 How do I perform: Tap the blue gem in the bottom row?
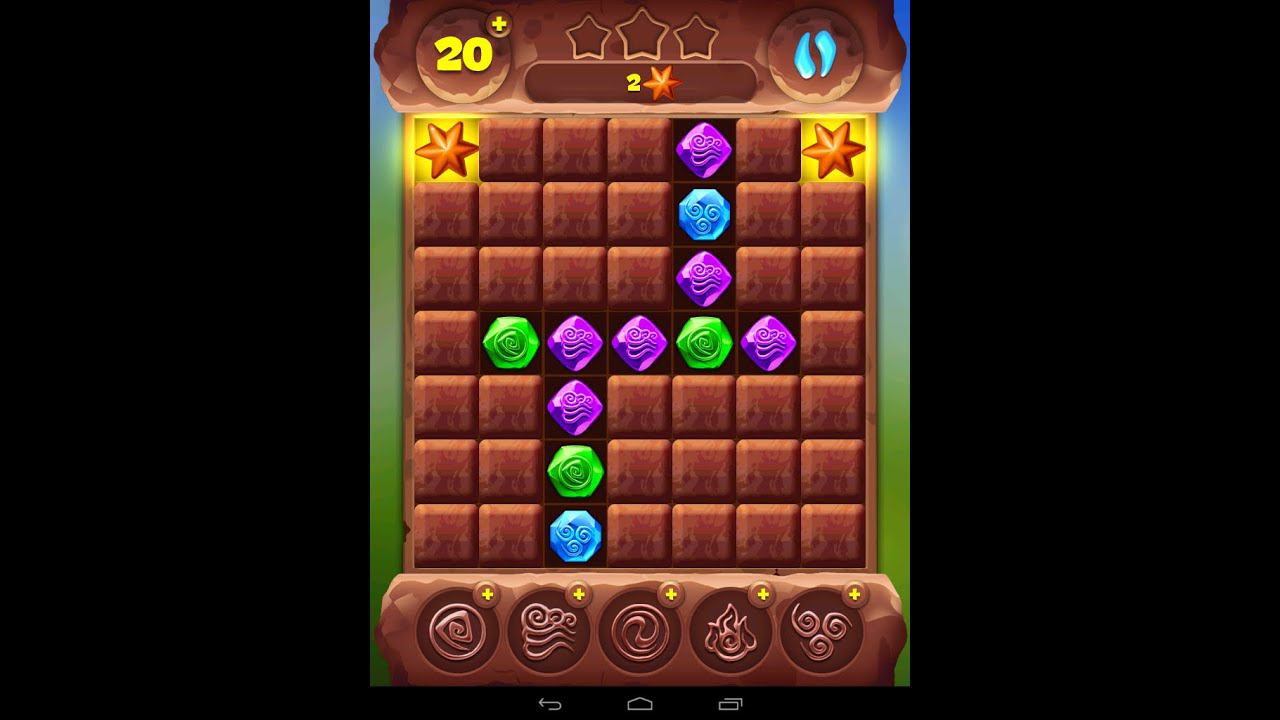(x=575, y=535)
